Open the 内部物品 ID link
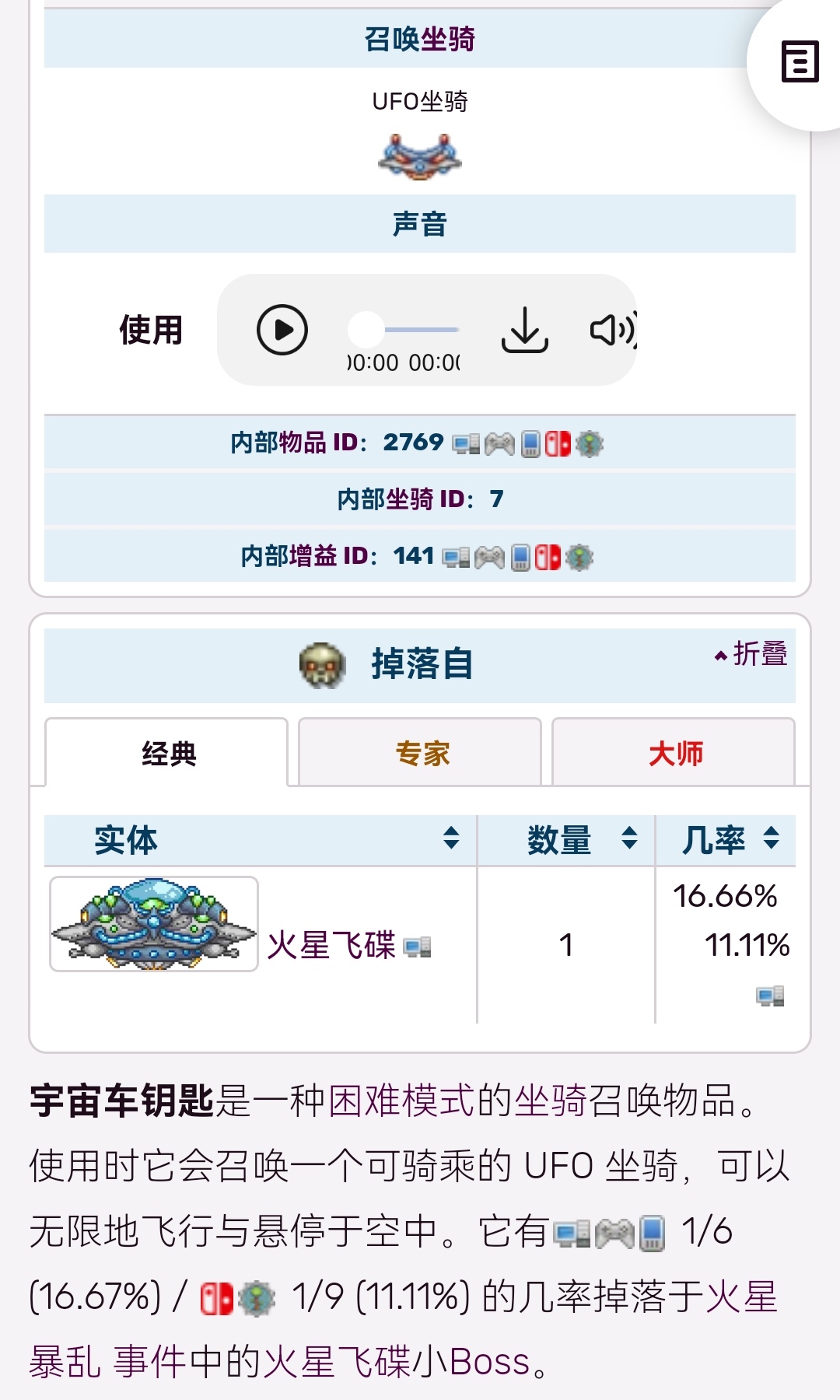 coord(297,443)
